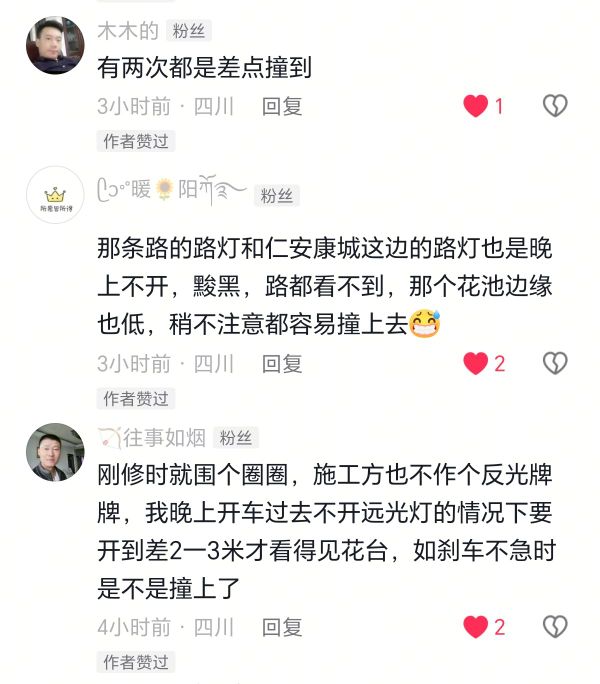
Task: Reply to 往事如烟 comment
Action: coord(282,627)
